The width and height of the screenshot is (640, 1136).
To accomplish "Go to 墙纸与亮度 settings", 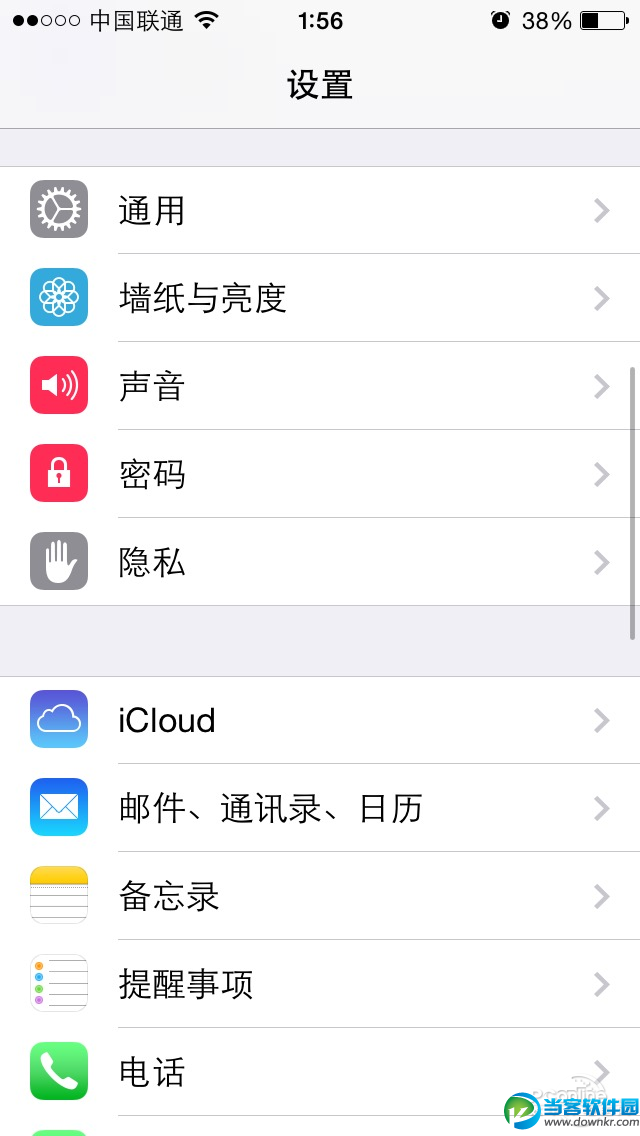I will [320, 298].
